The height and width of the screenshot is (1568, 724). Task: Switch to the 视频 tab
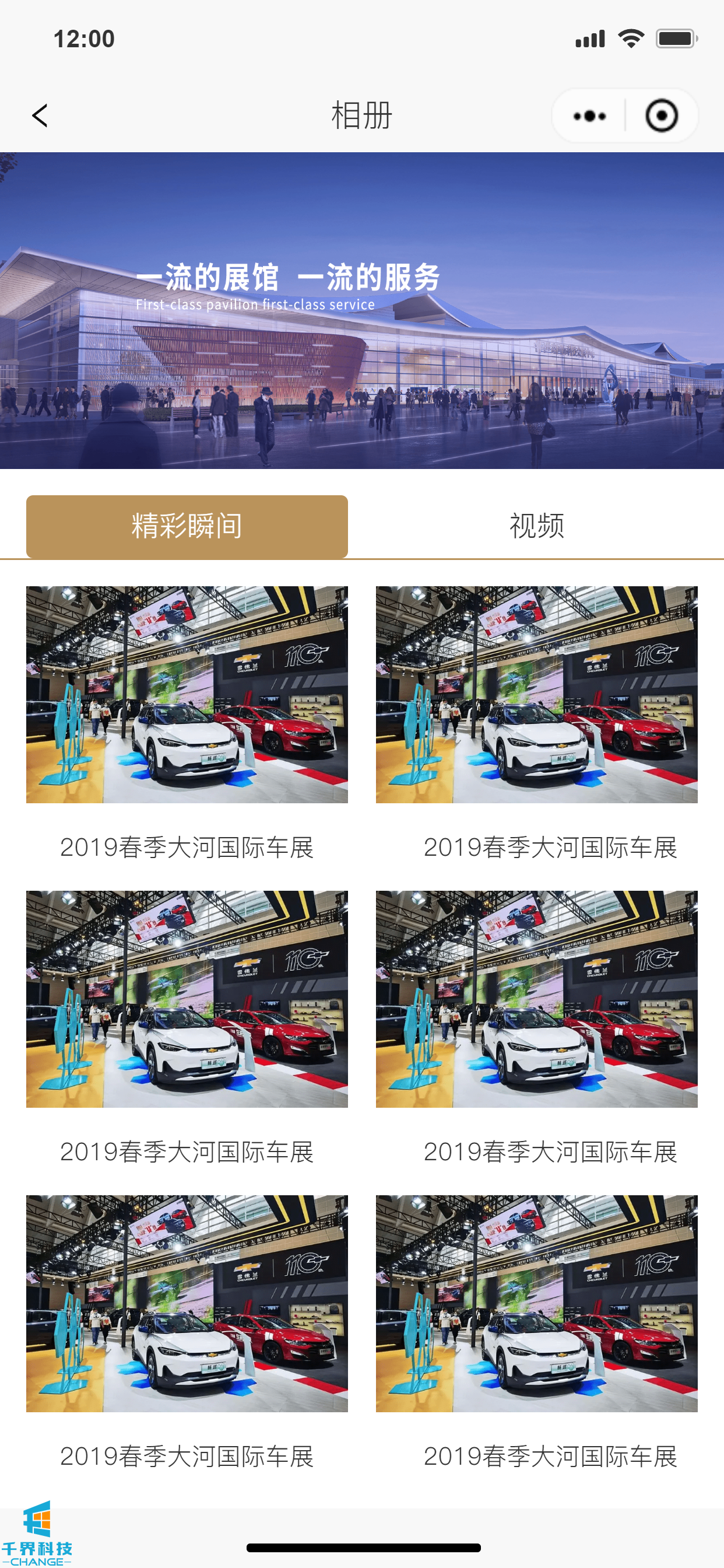pyautogui.click(x=536, y=526)
